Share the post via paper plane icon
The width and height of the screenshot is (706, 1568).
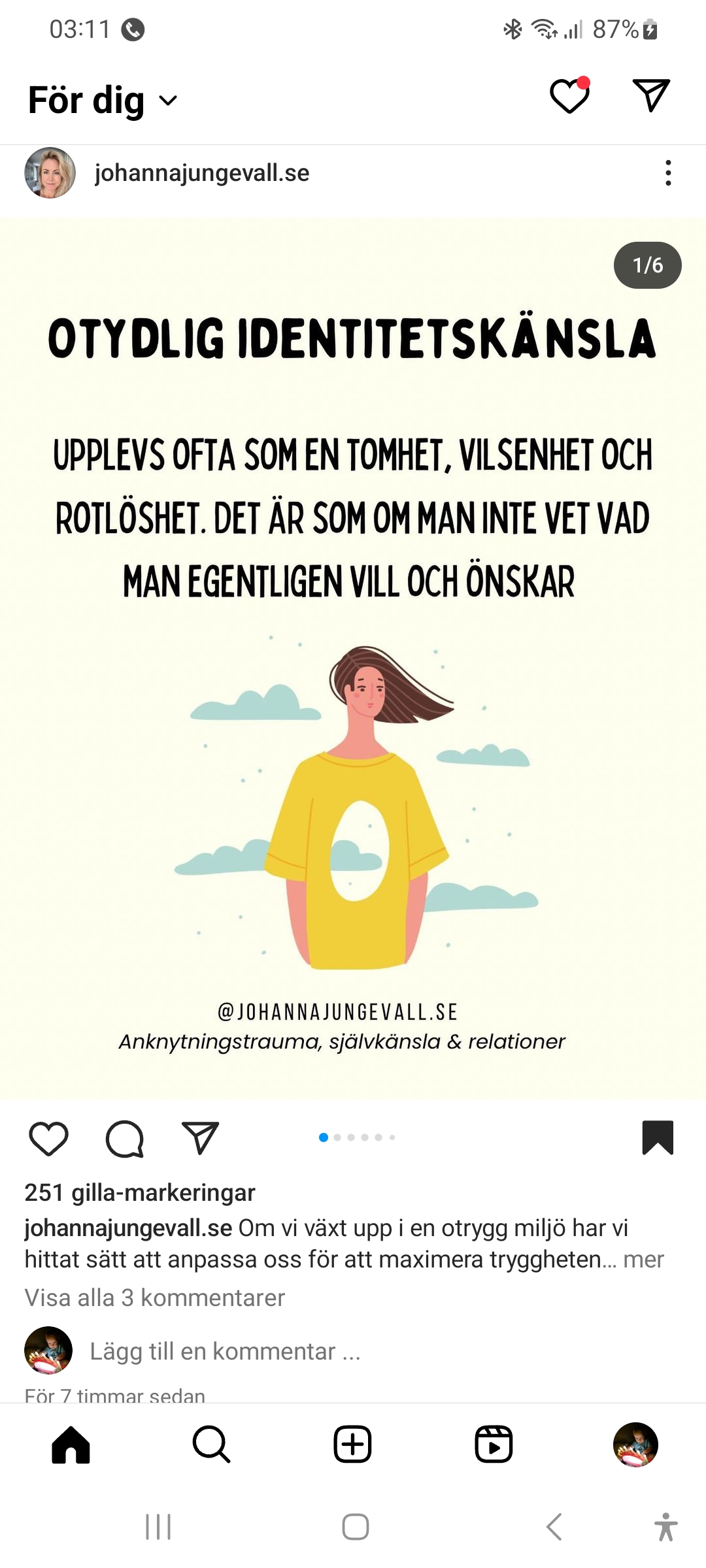tap(200, 1139)
